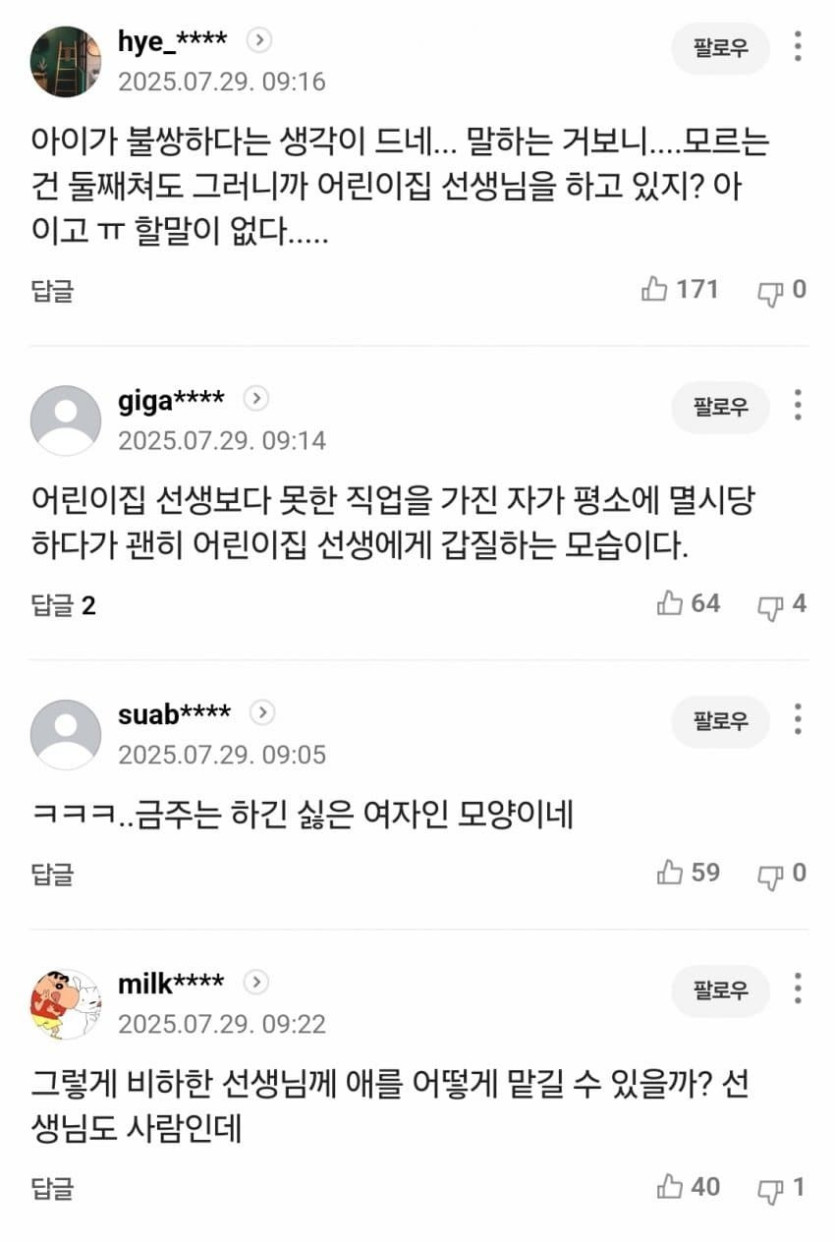Like the comment by hye_****
This screenshot has height=1242, width=835.
656,291
